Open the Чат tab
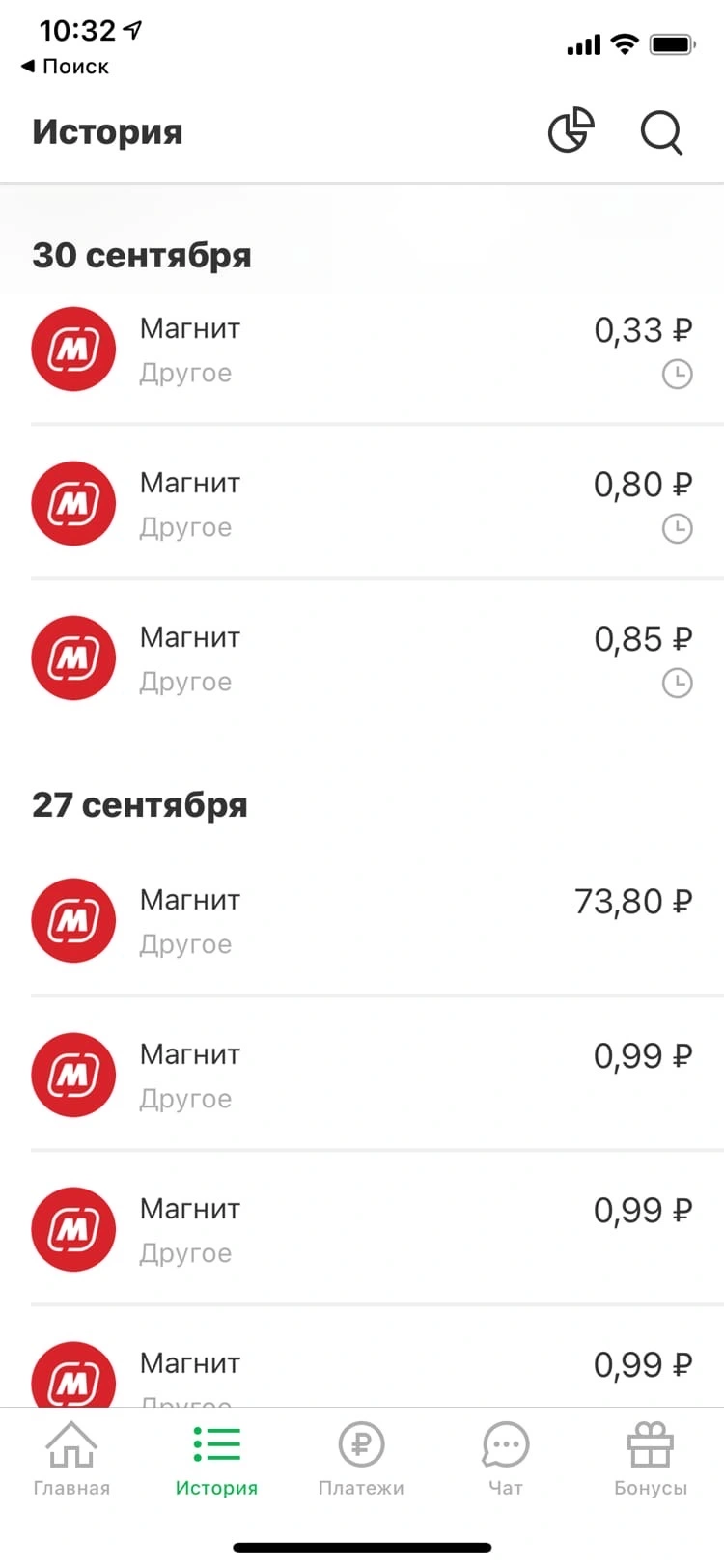Viewport: 724px width, 1568px height. point(506,1460)
